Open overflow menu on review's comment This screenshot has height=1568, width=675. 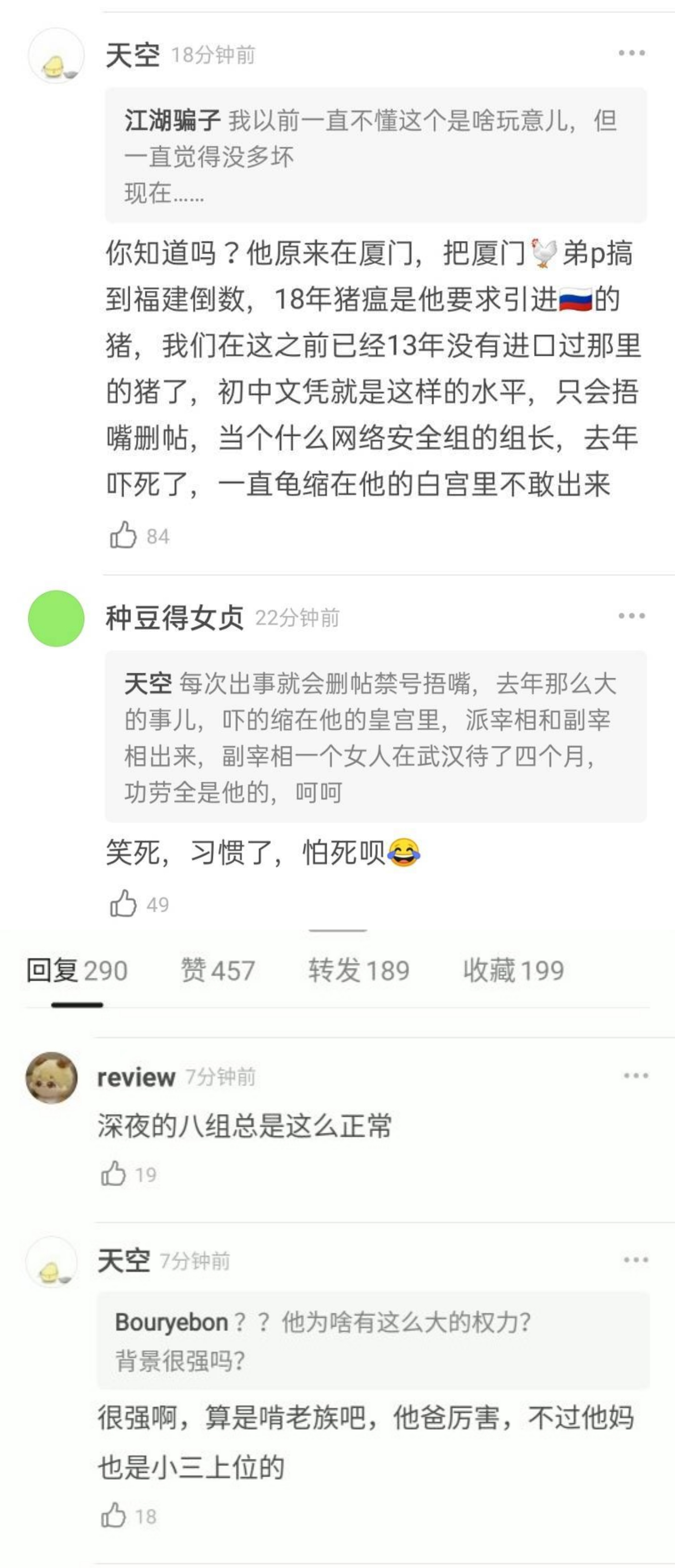636,1076
